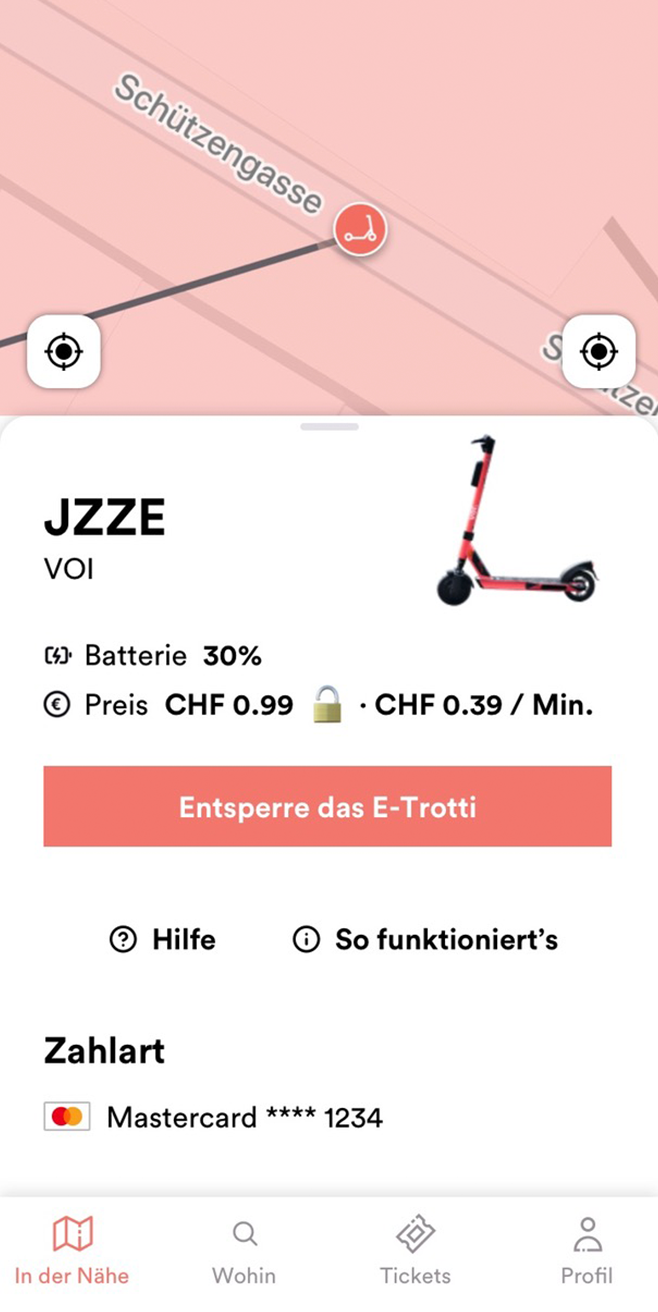This screenshot has height=1312, width=658.
Task: Go to the Profil tab
Action: [x=586, y=1251]
